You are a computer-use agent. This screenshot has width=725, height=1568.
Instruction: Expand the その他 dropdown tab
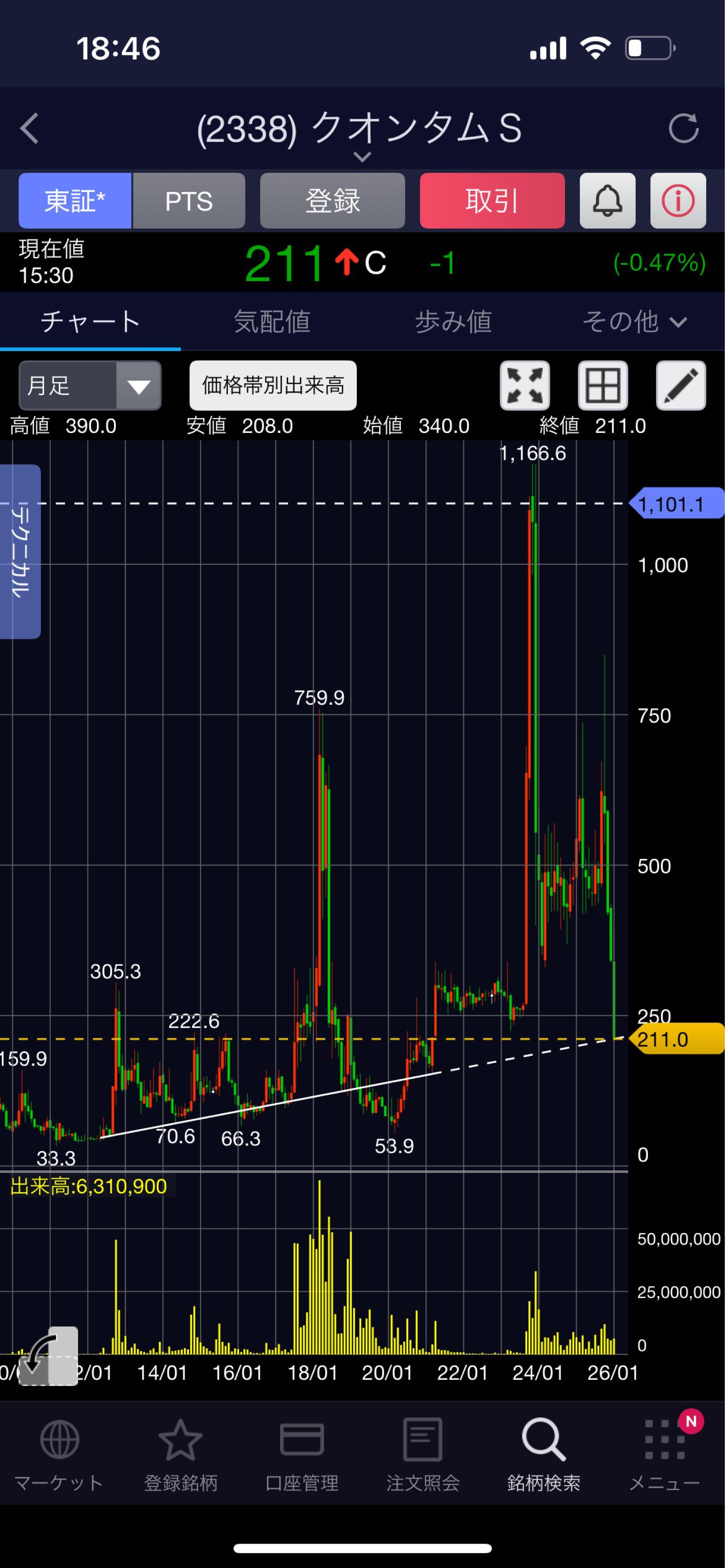(x=634, y=321)
